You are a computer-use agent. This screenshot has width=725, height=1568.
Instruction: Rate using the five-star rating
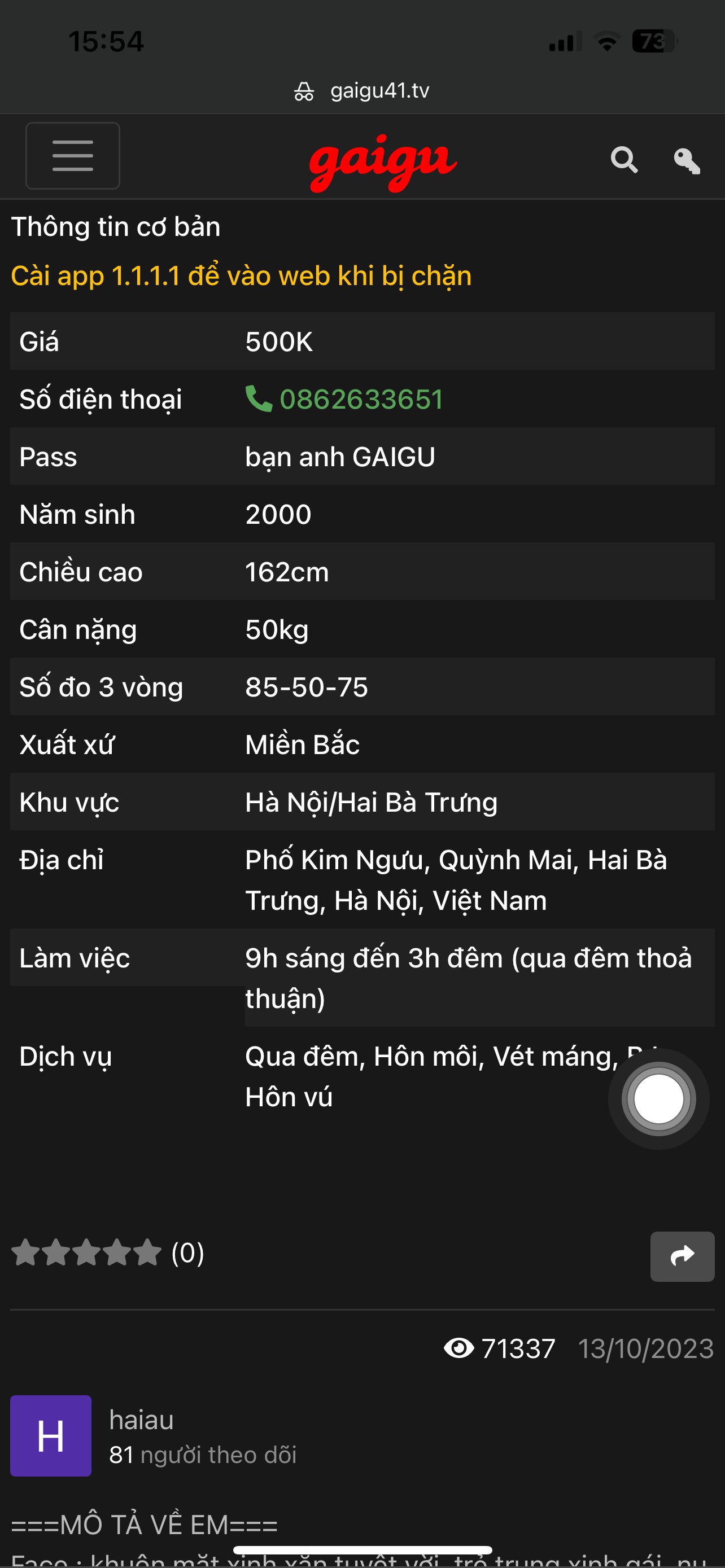[86, 1252]
